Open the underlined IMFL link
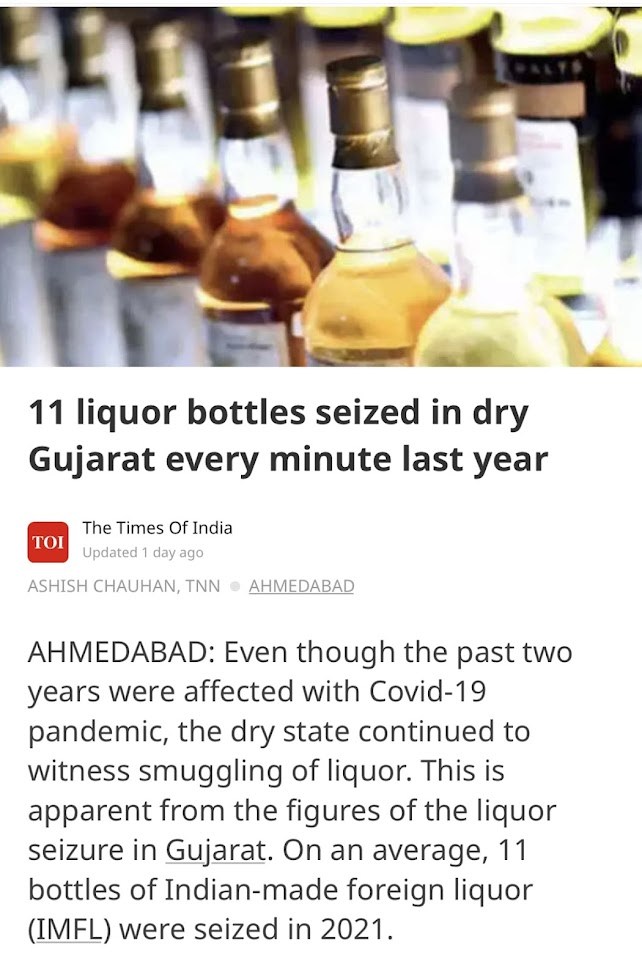This screenshot has width=642, height=978. pyautogui.click(x=70, y=929)
